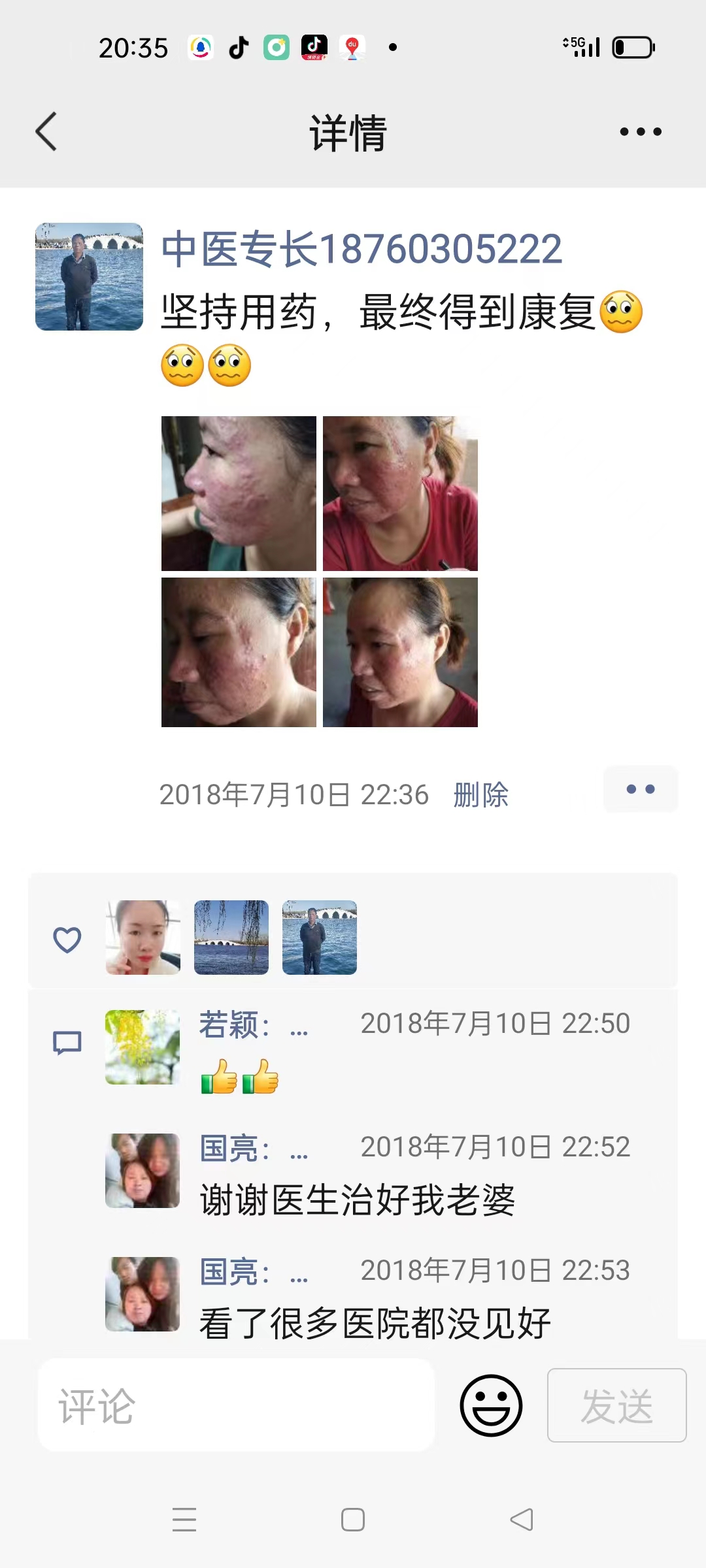Open the top-right three-dot overflow menu
Image resolution: width=706 pixels, height=1568 pixels.
click(640, 131)
